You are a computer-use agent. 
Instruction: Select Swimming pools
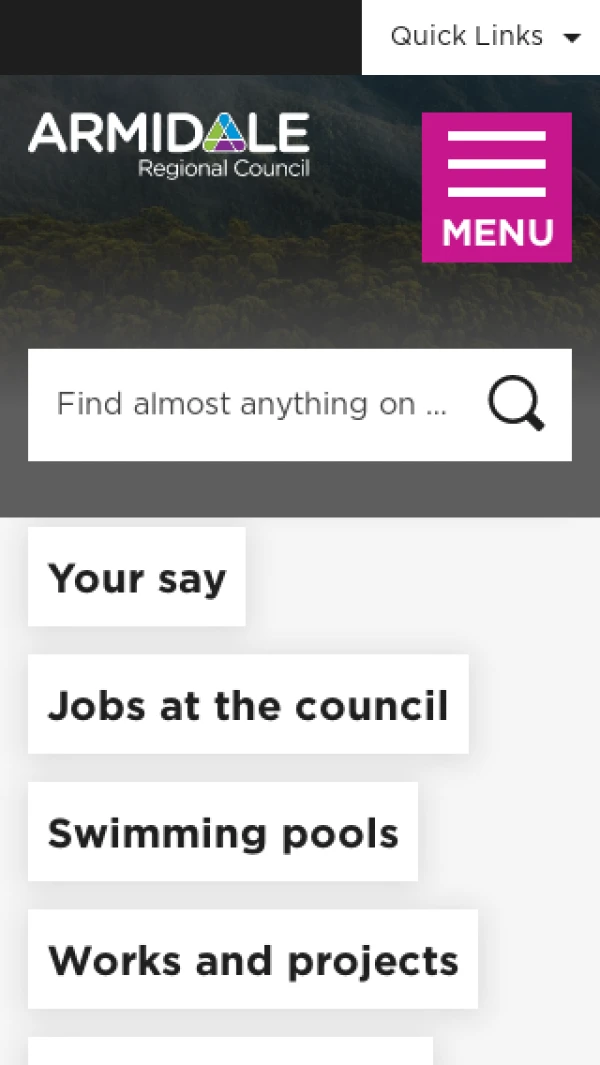223,832
